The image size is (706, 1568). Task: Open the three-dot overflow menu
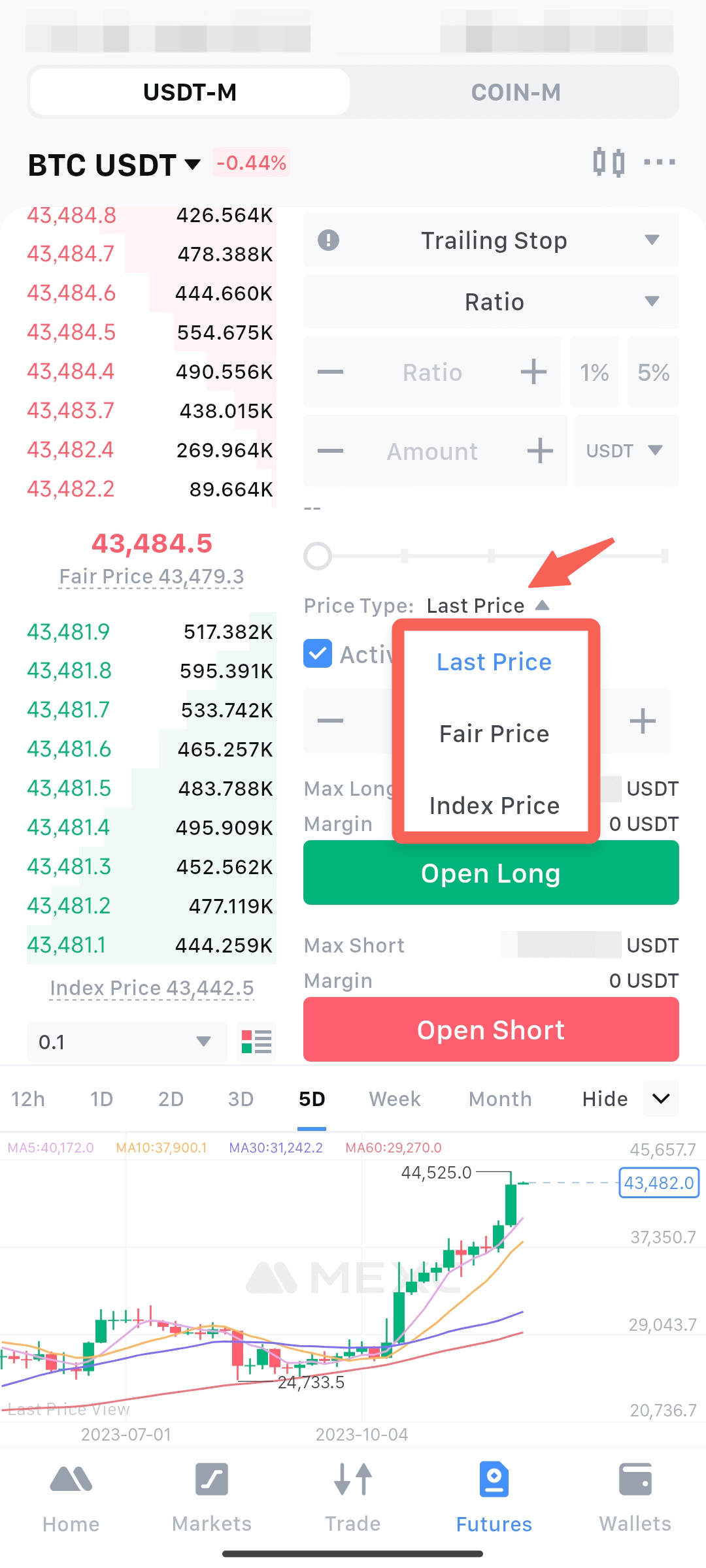[x=659, y=162]
